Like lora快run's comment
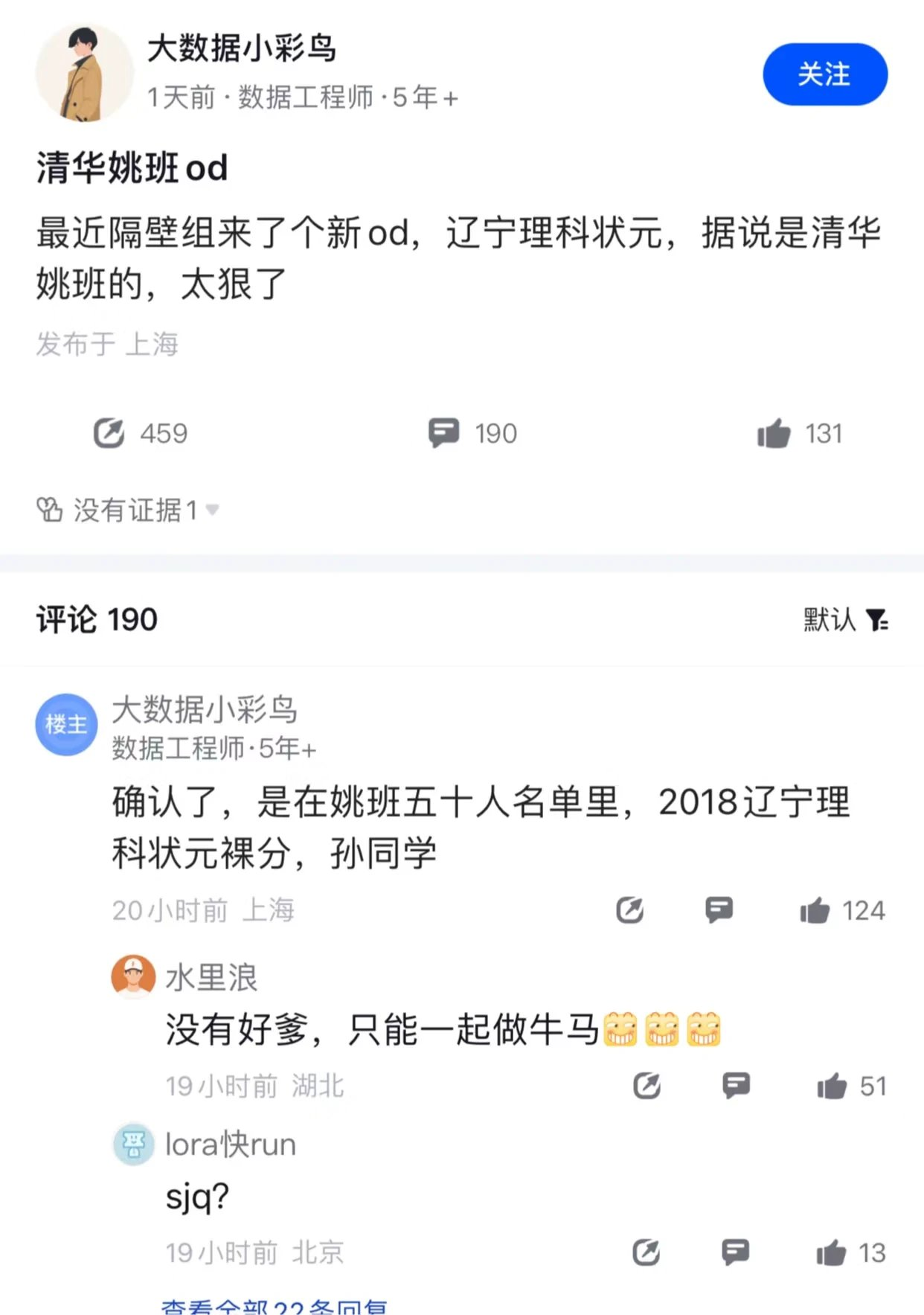 pyautogui.click(x=832, y=1253)
